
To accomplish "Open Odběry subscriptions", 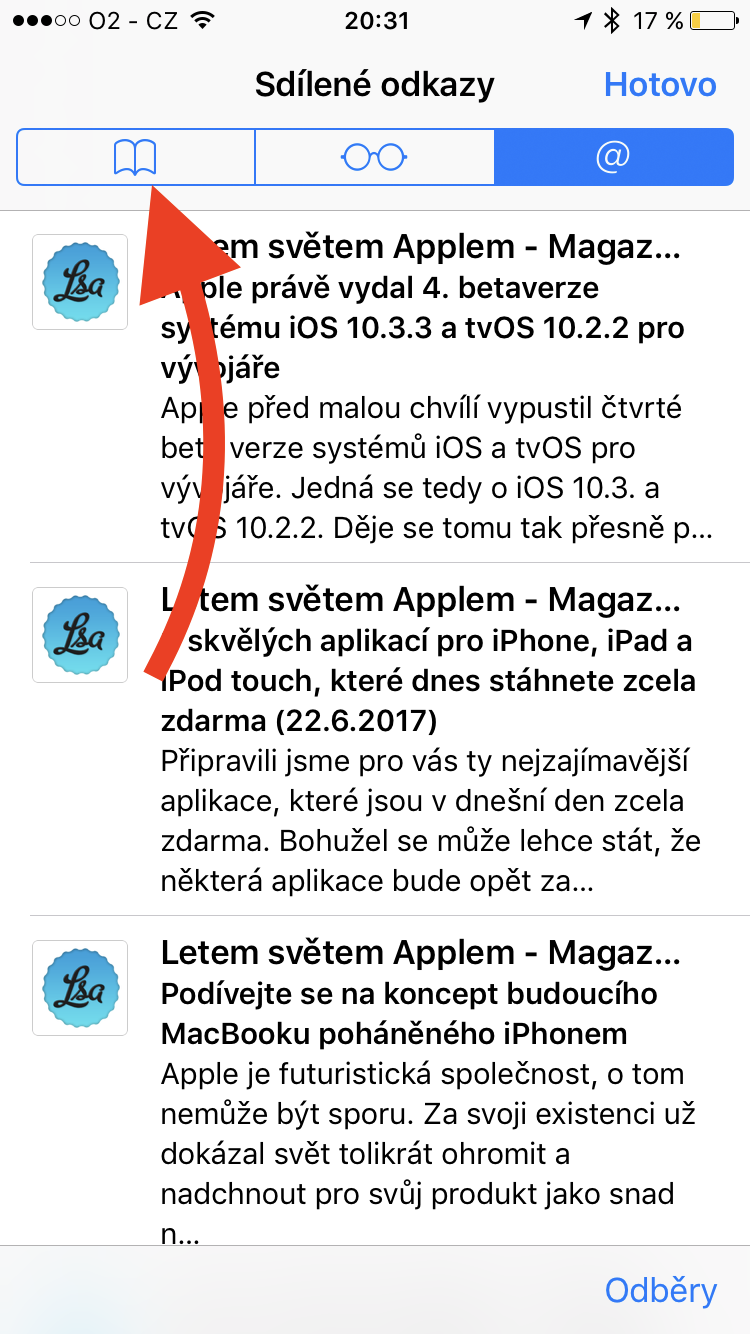I will [x=661, y=1290].
